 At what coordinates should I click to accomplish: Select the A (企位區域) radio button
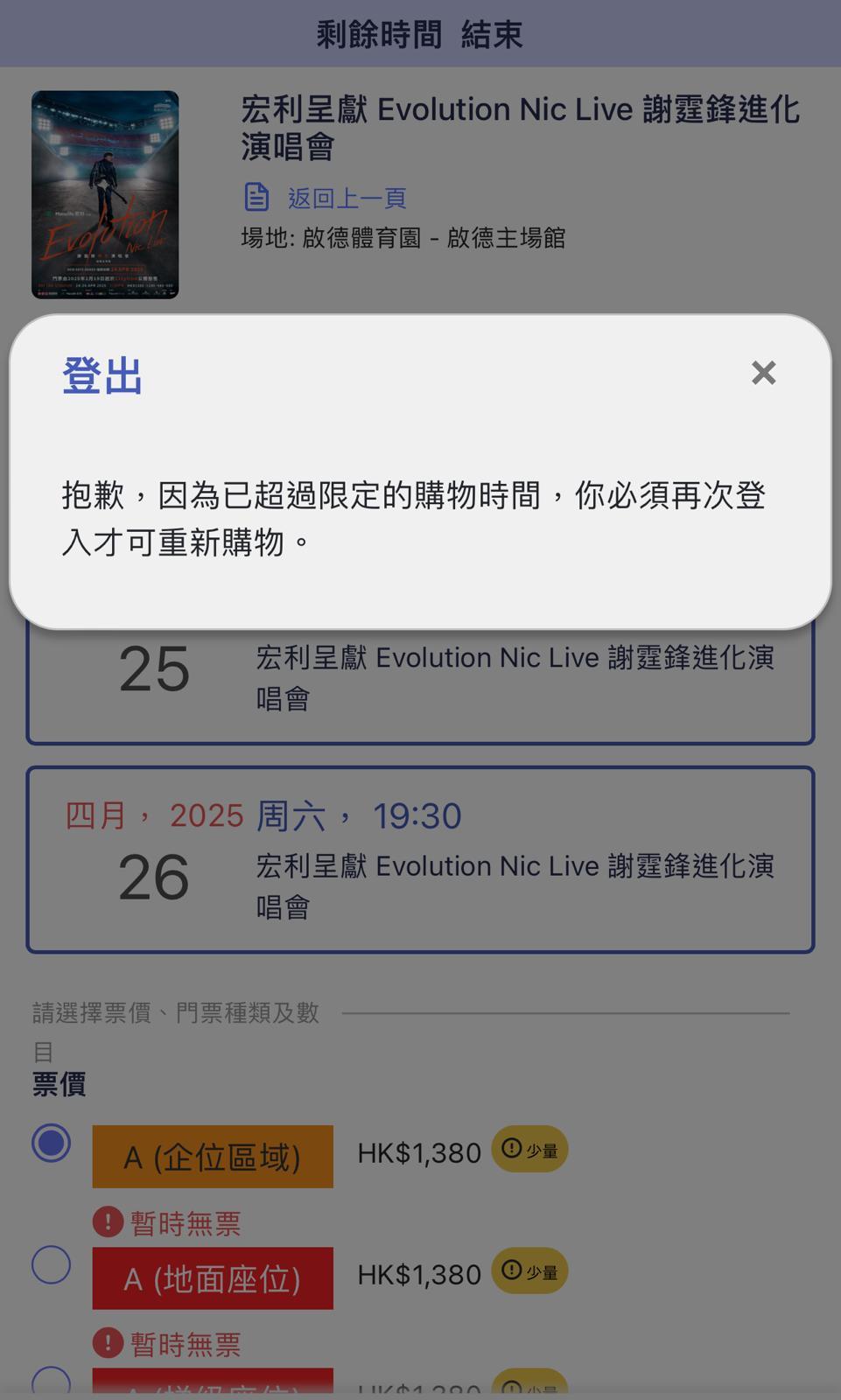pos(51,1144)
